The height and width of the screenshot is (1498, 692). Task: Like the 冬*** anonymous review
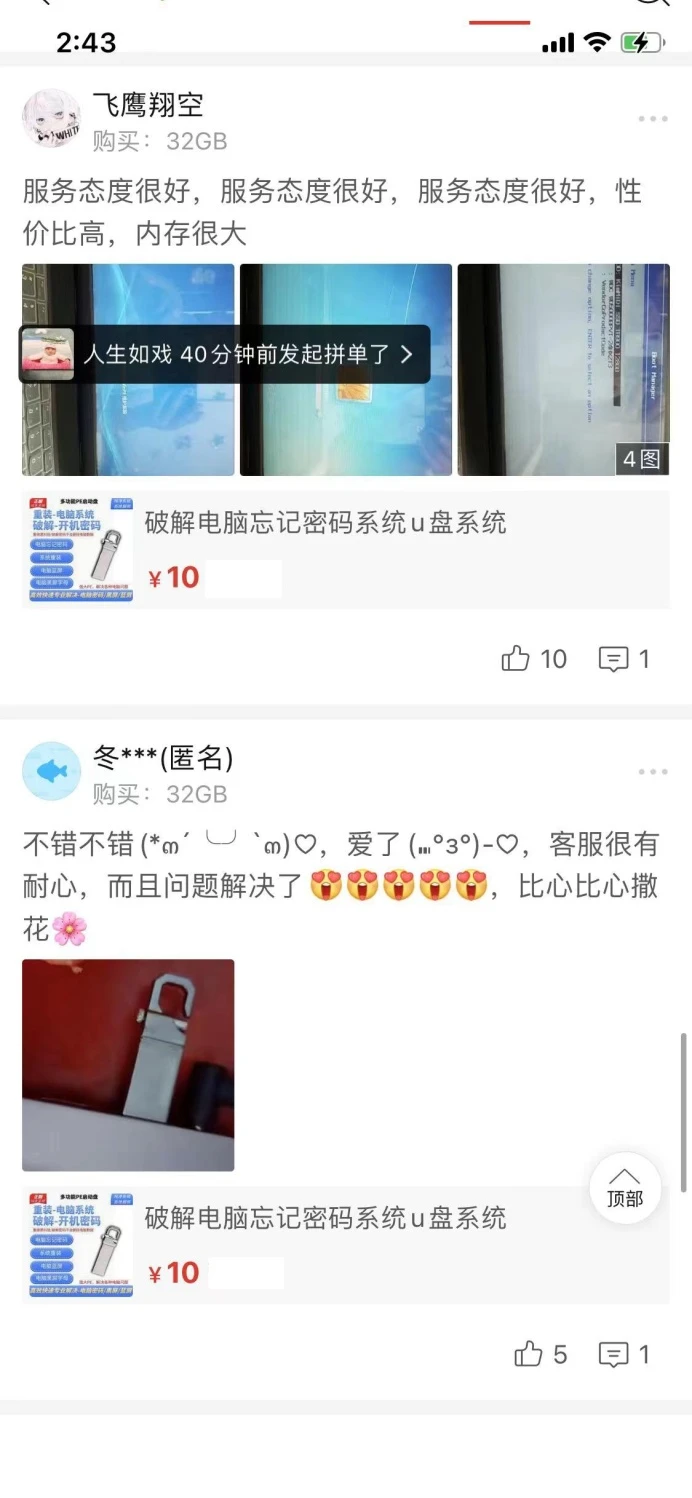click(x=528, y=1354)
